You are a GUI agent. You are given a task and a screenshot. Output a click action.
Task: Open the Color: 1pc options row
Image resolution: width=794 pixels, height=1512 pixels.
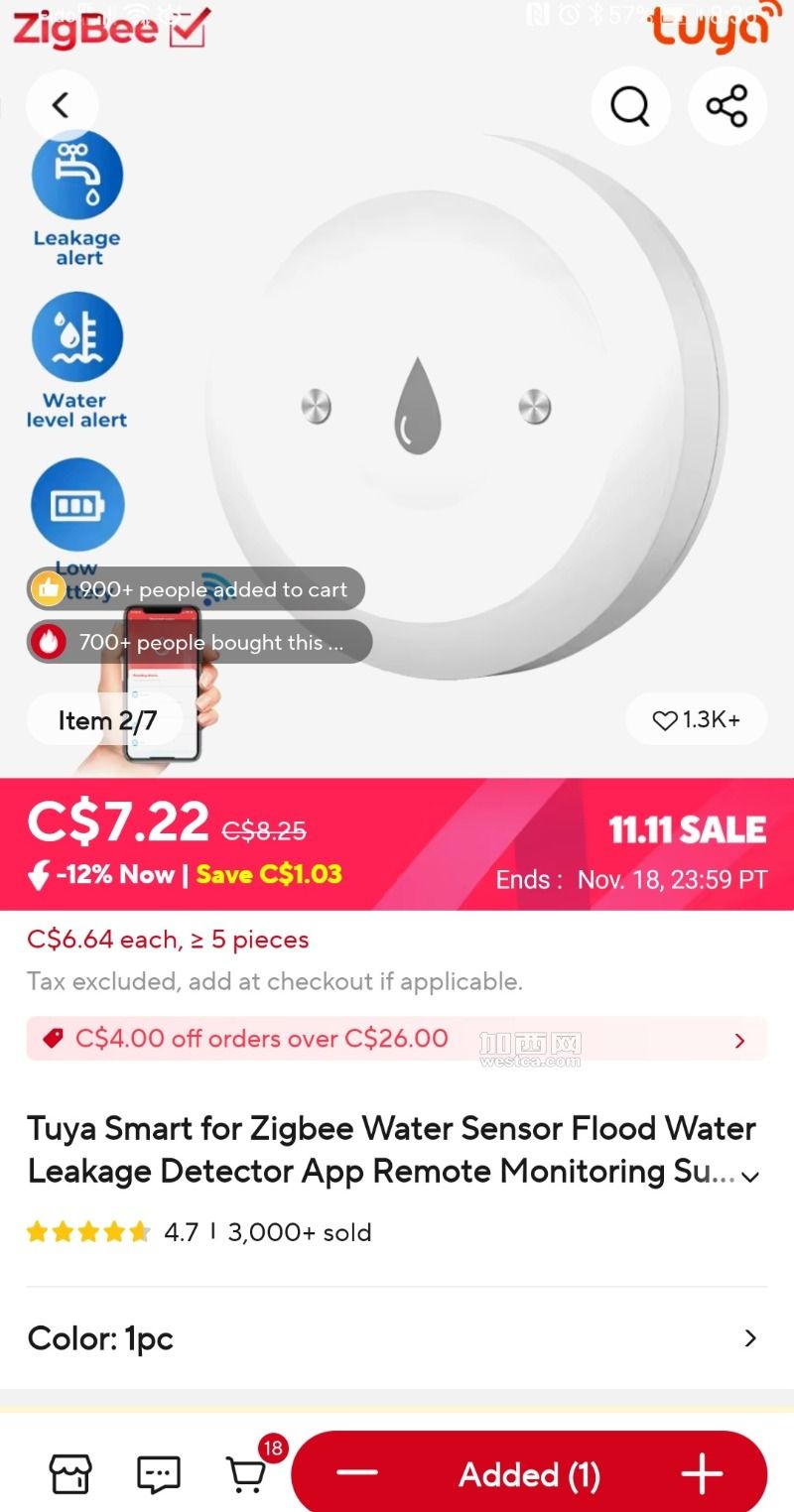point(397,1338)
